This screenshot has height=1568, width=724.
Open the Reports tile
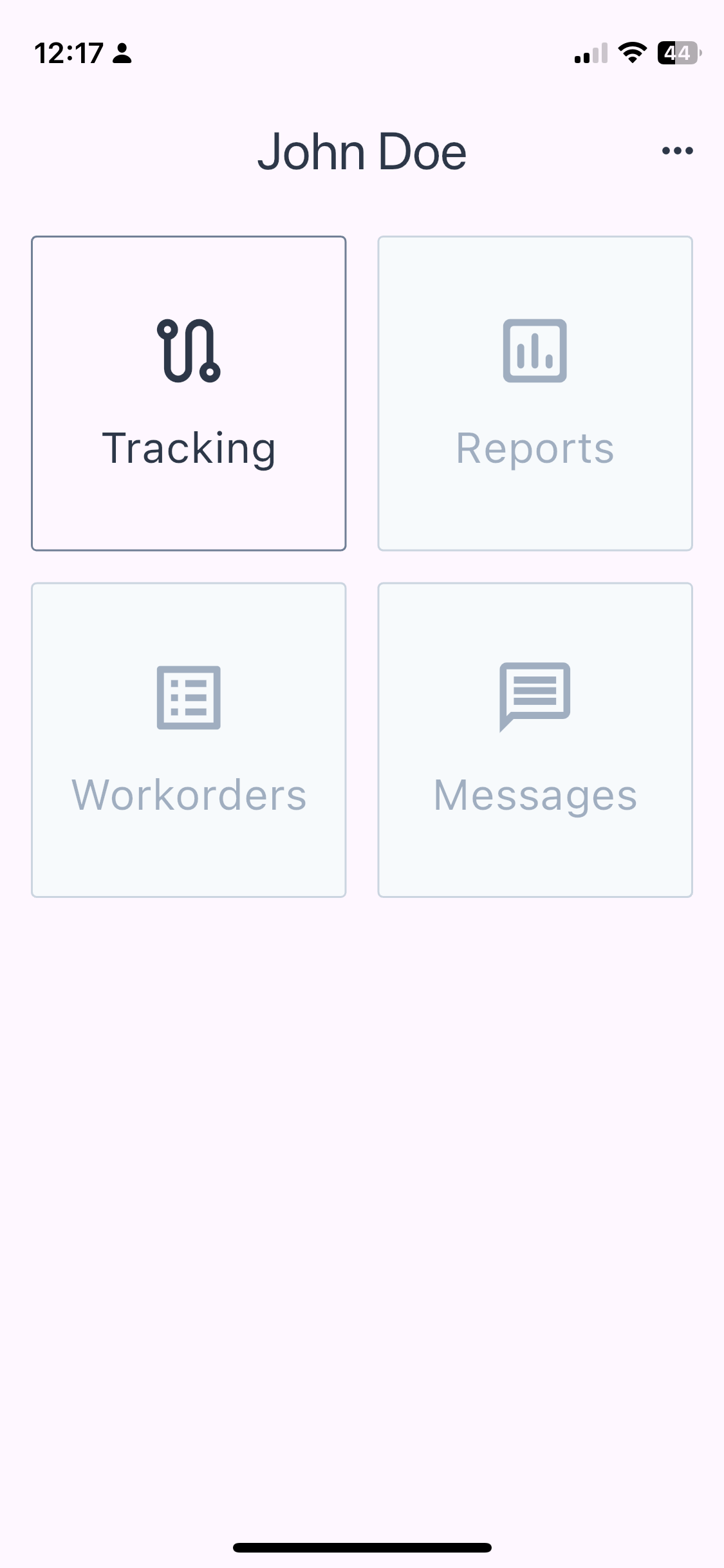click(535, 393)
